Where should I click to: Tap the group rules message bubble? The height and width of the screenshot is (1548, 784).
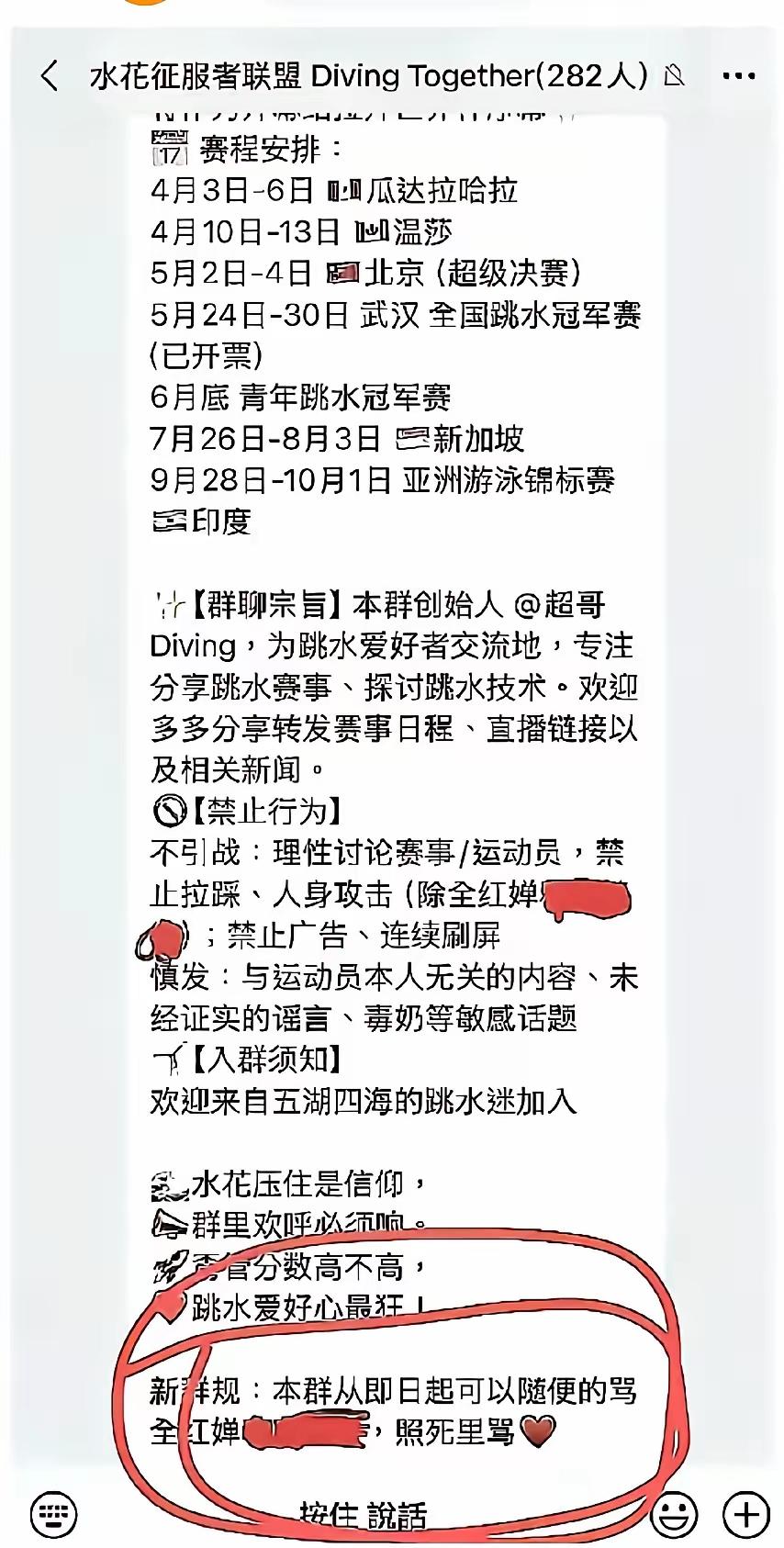[395, 826]
